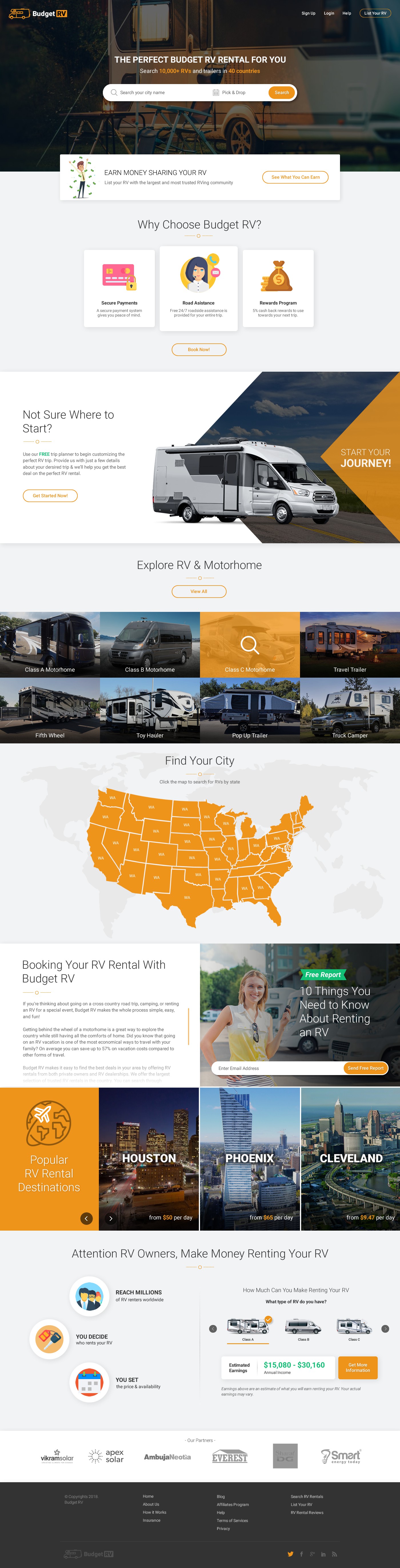Open the Sign Up link
400x1568 pixels.
point(308,13)
